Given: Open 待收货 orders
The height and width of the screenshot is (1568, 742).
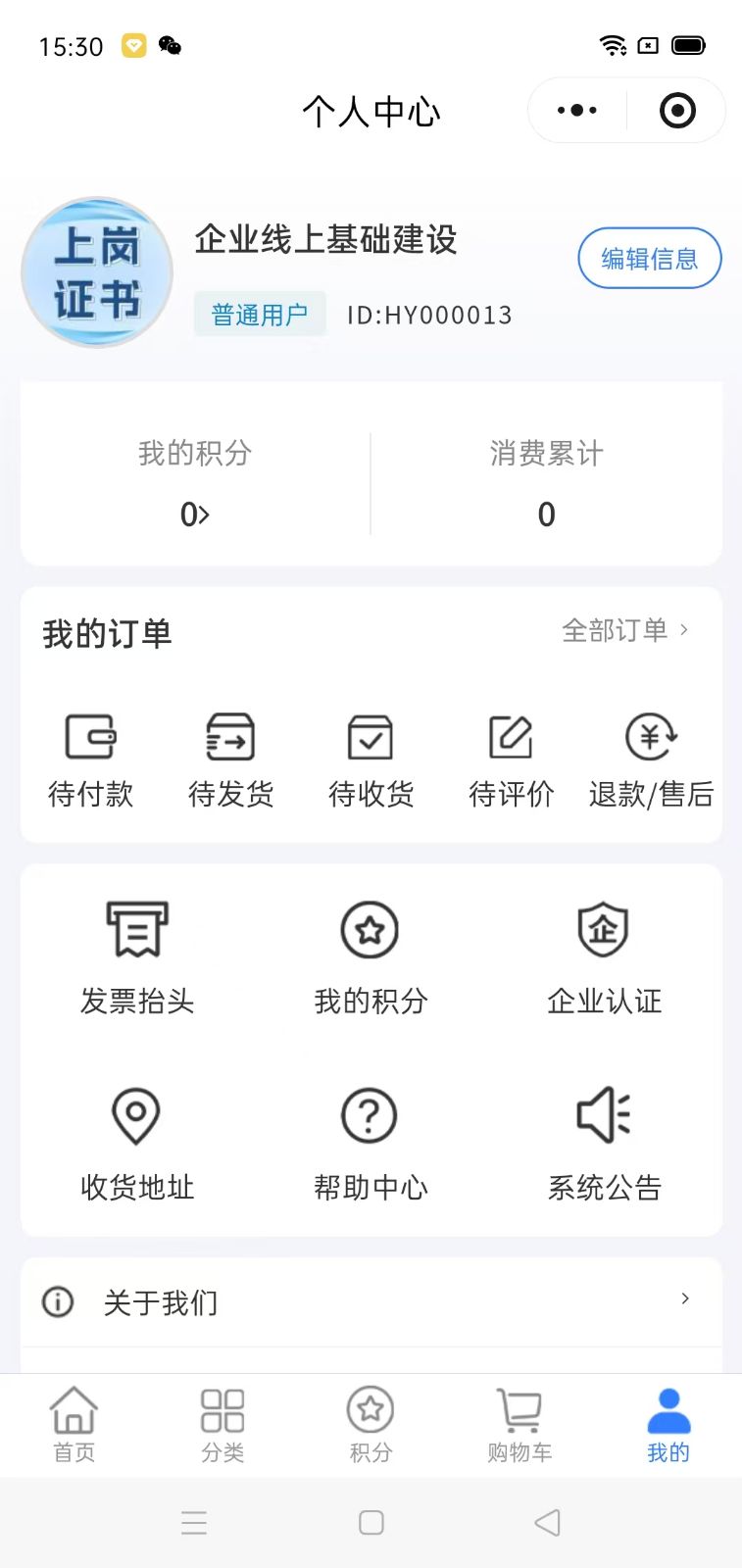Looking at the screenshot, I should pyautogui.click(x=371, y=760).
